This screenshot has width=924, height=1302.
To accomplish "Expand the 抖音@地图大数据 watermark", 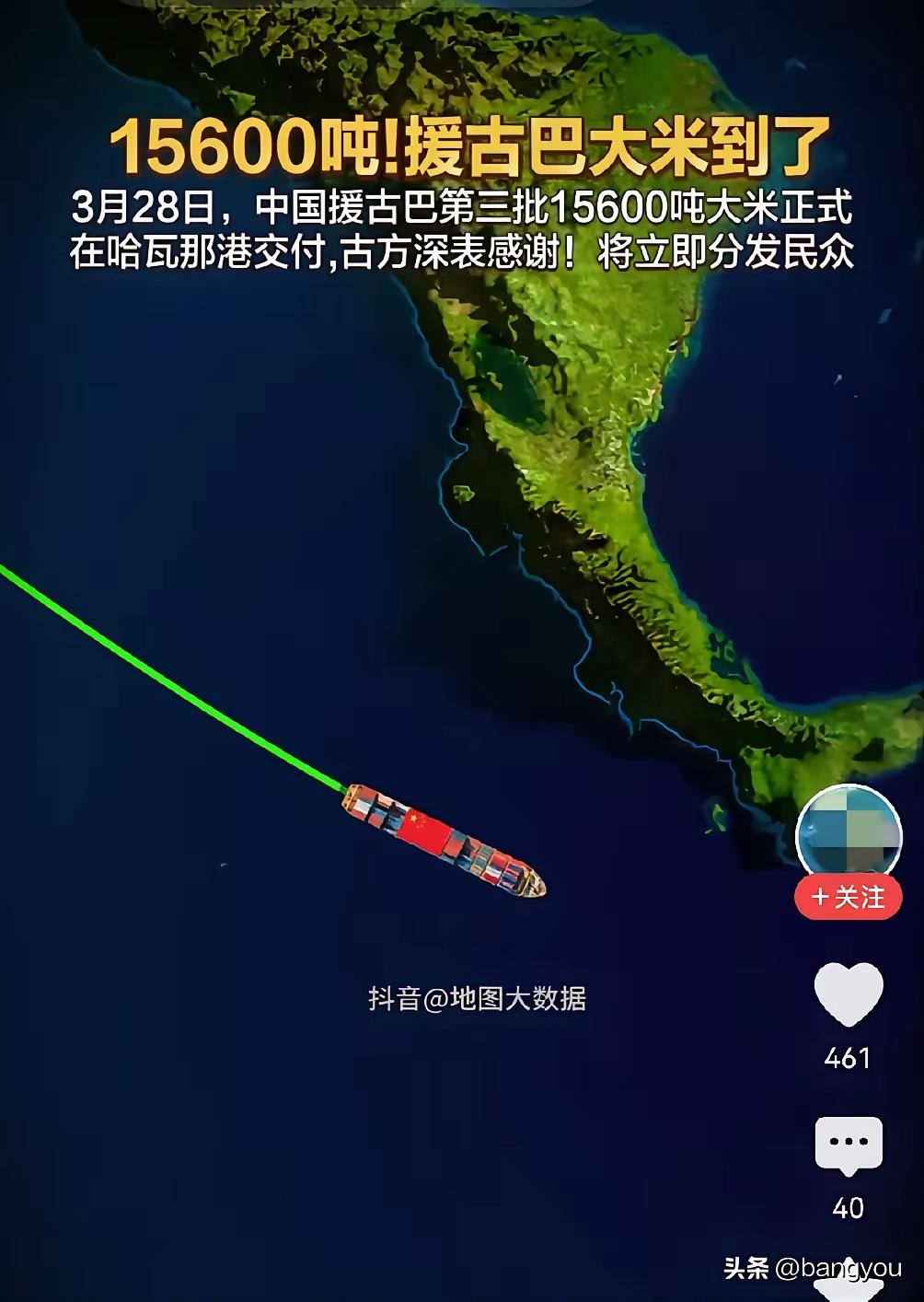I will 479,994.
